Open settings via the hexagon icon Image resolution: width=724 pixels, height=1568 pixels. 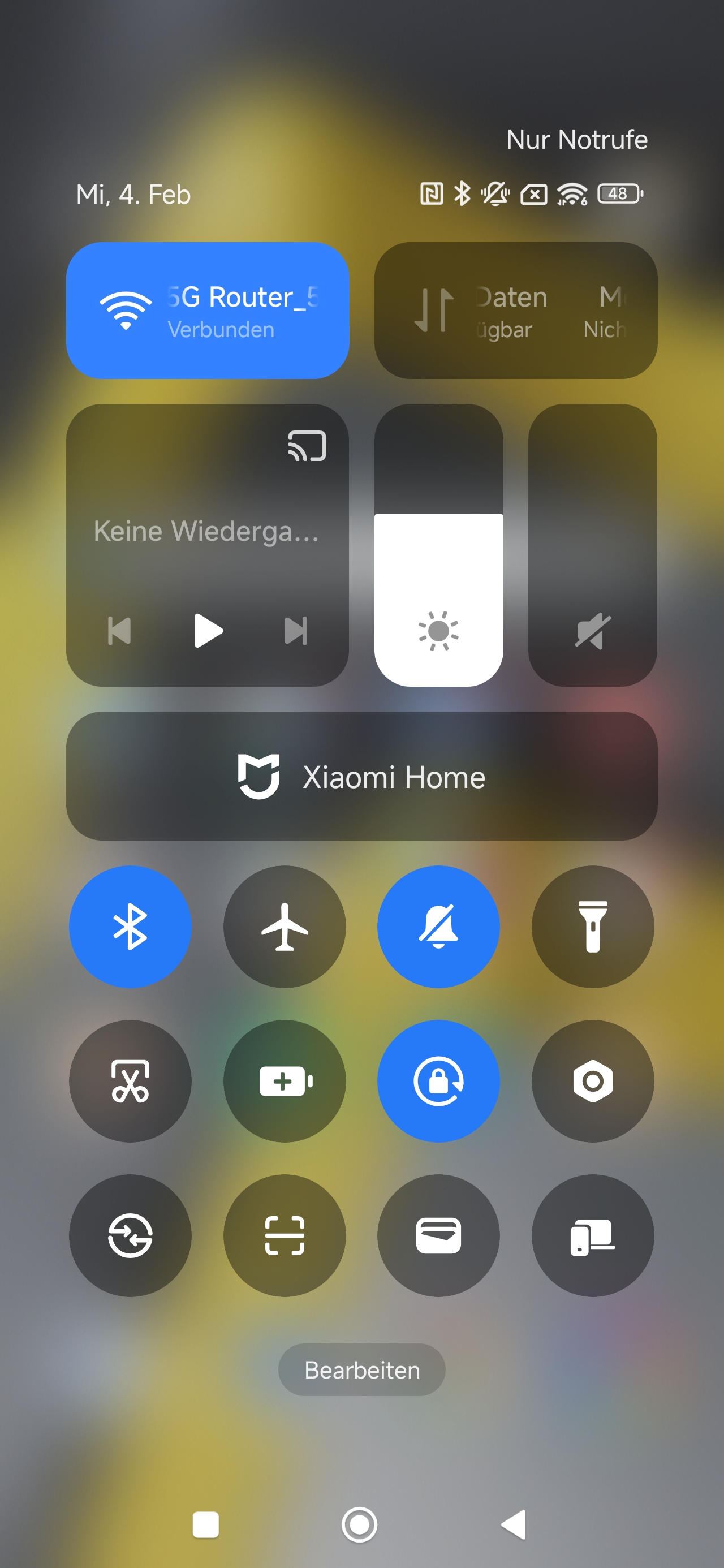(592, 1081)
